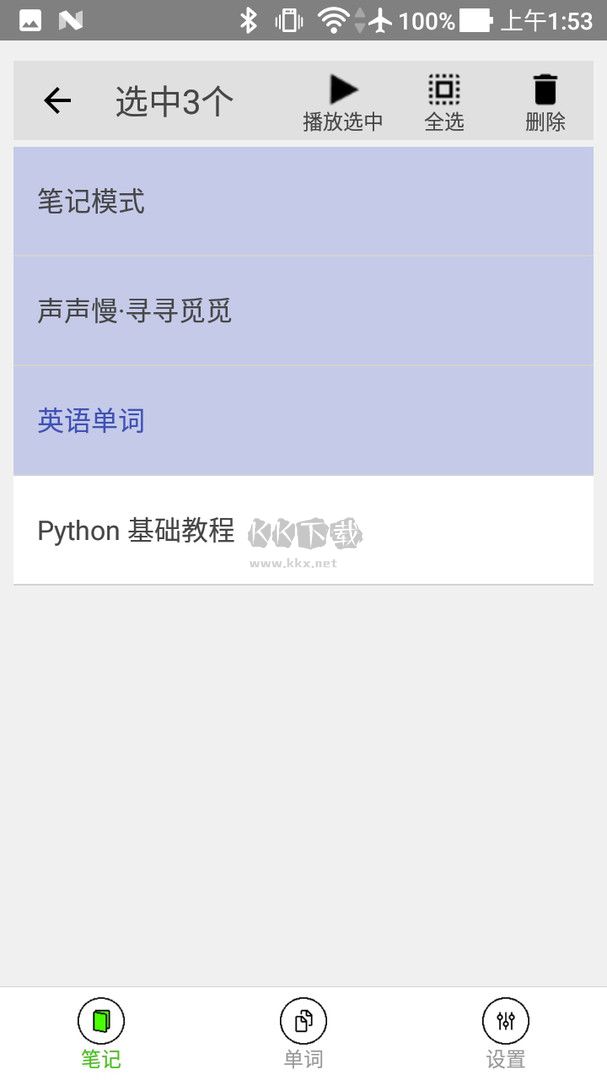
Task: Play the selected notes (播放选中)
Action: pos(343,102)
